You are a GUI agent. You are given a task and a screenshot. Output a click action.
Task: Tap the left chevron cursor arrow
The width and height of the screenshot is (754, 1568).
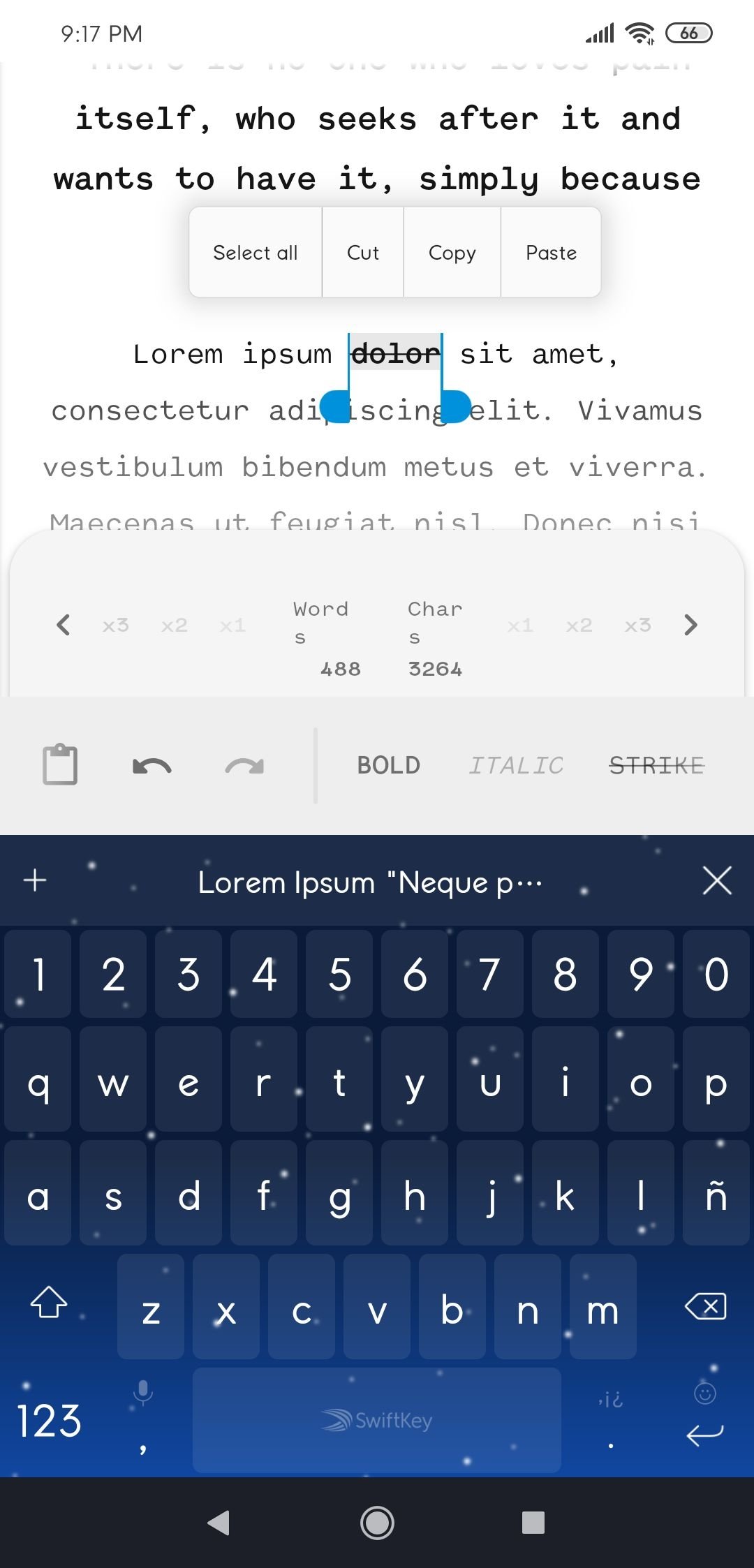coord(63,625)
